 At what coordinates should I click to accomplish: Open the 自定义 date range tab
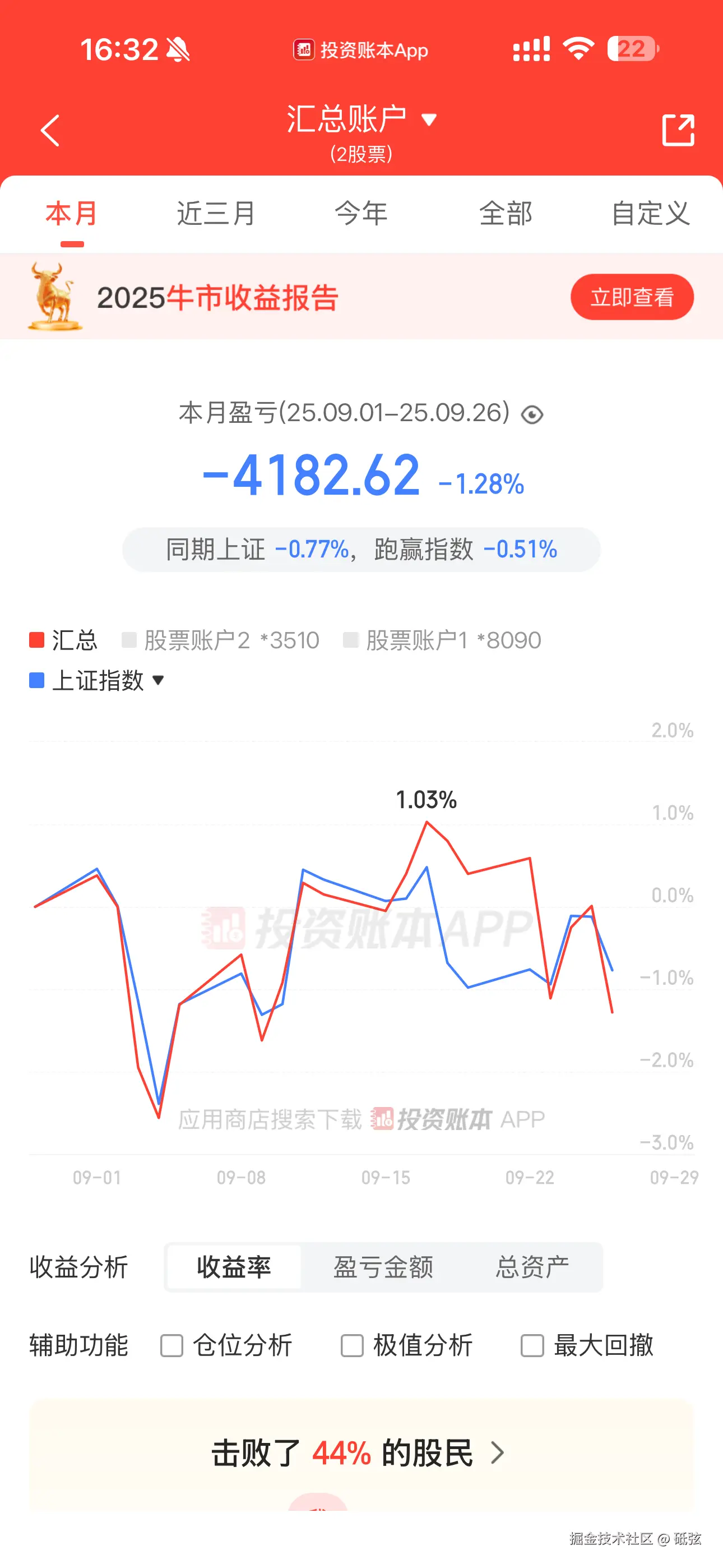point(650,214)
